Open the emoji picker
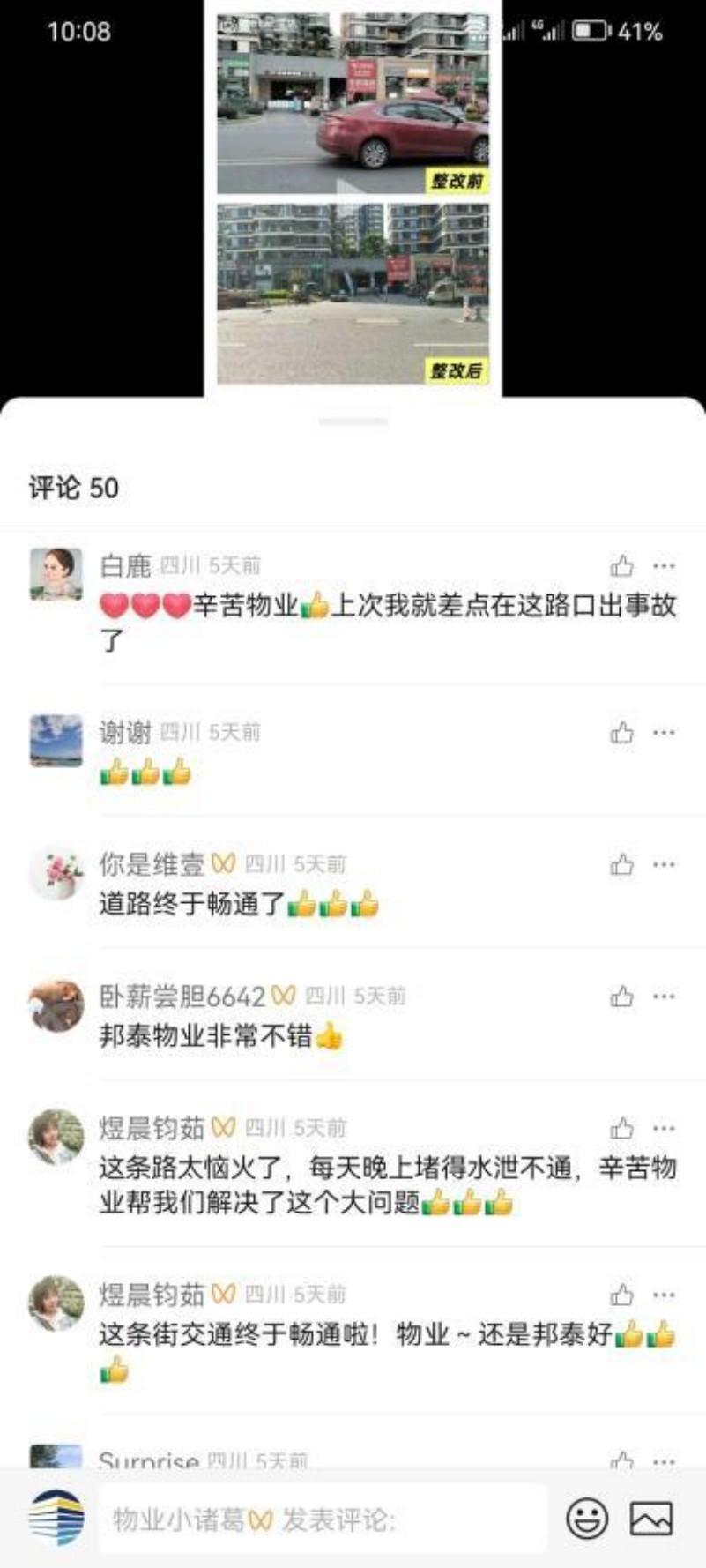706x1568 pixels. (x=587, y=1519)
